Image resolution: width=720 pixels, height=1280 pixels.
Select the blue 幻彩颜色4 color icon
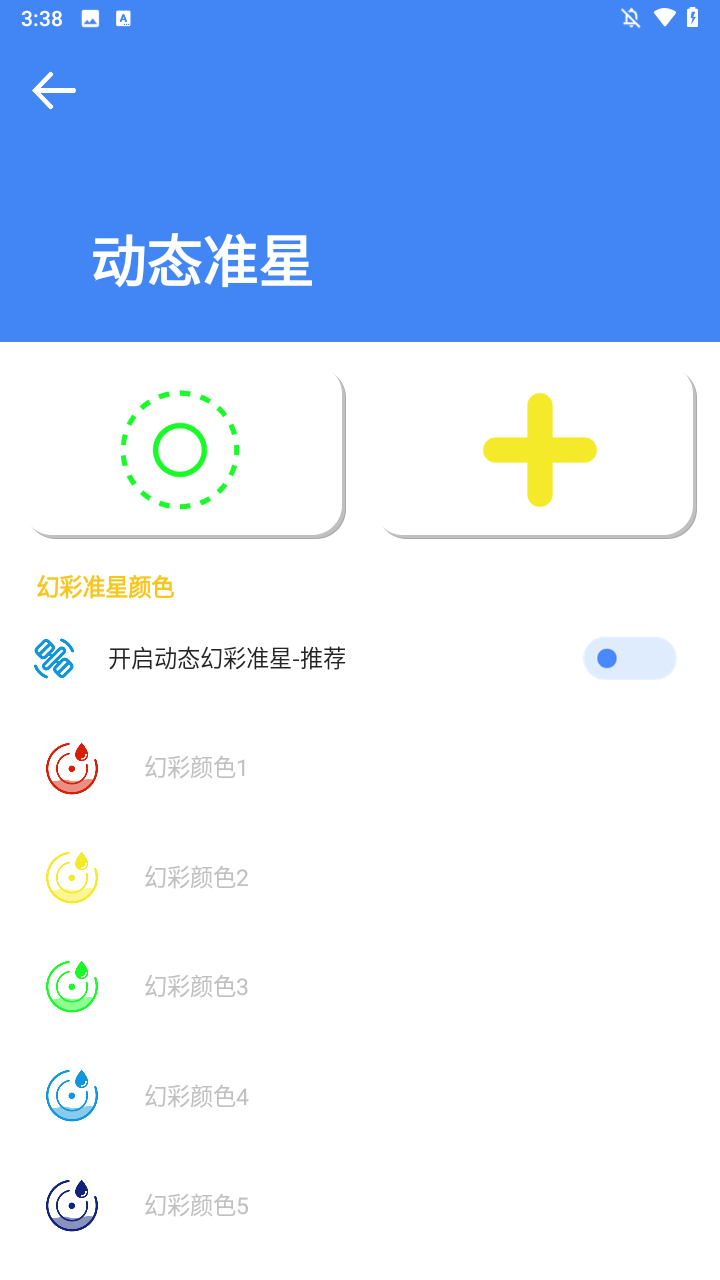click(x=72, y=1095)
